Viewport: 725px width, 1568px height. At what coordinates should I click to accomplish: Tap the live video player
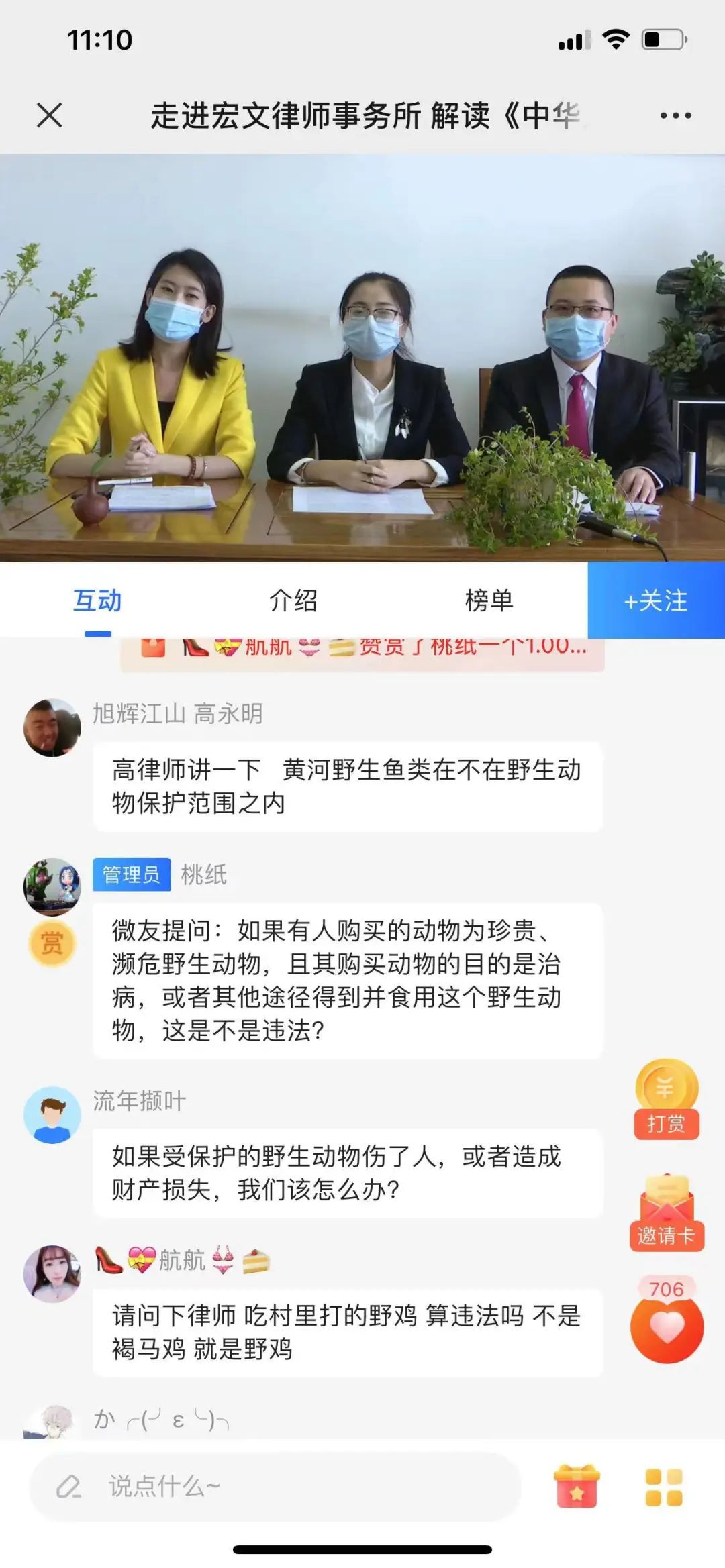tap(362, 358)
